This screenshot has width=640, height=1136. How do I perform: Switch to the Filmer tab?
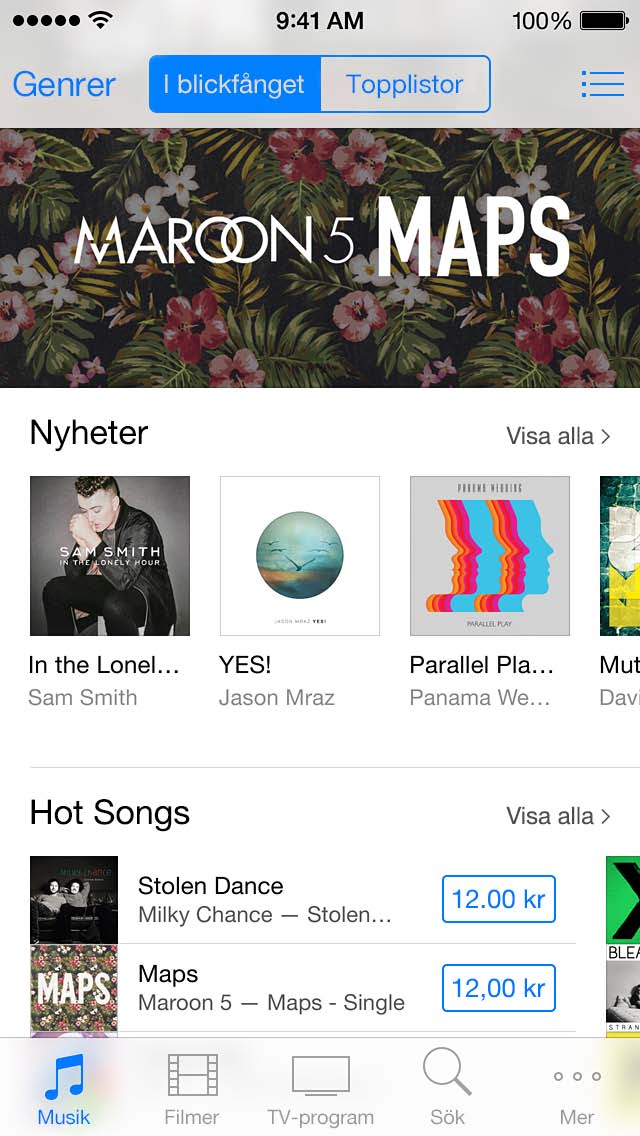coord(192,1090)
